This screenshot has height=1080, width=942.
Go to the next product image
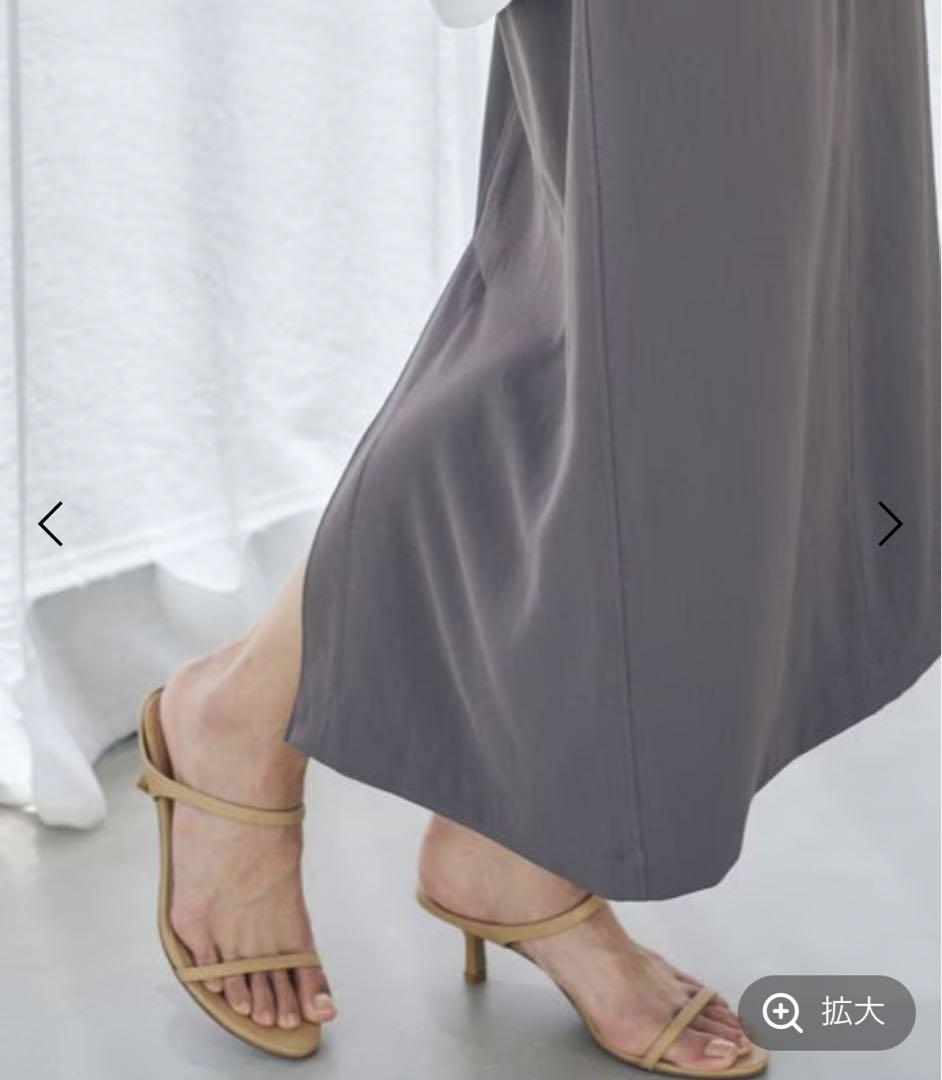(889, 524)
